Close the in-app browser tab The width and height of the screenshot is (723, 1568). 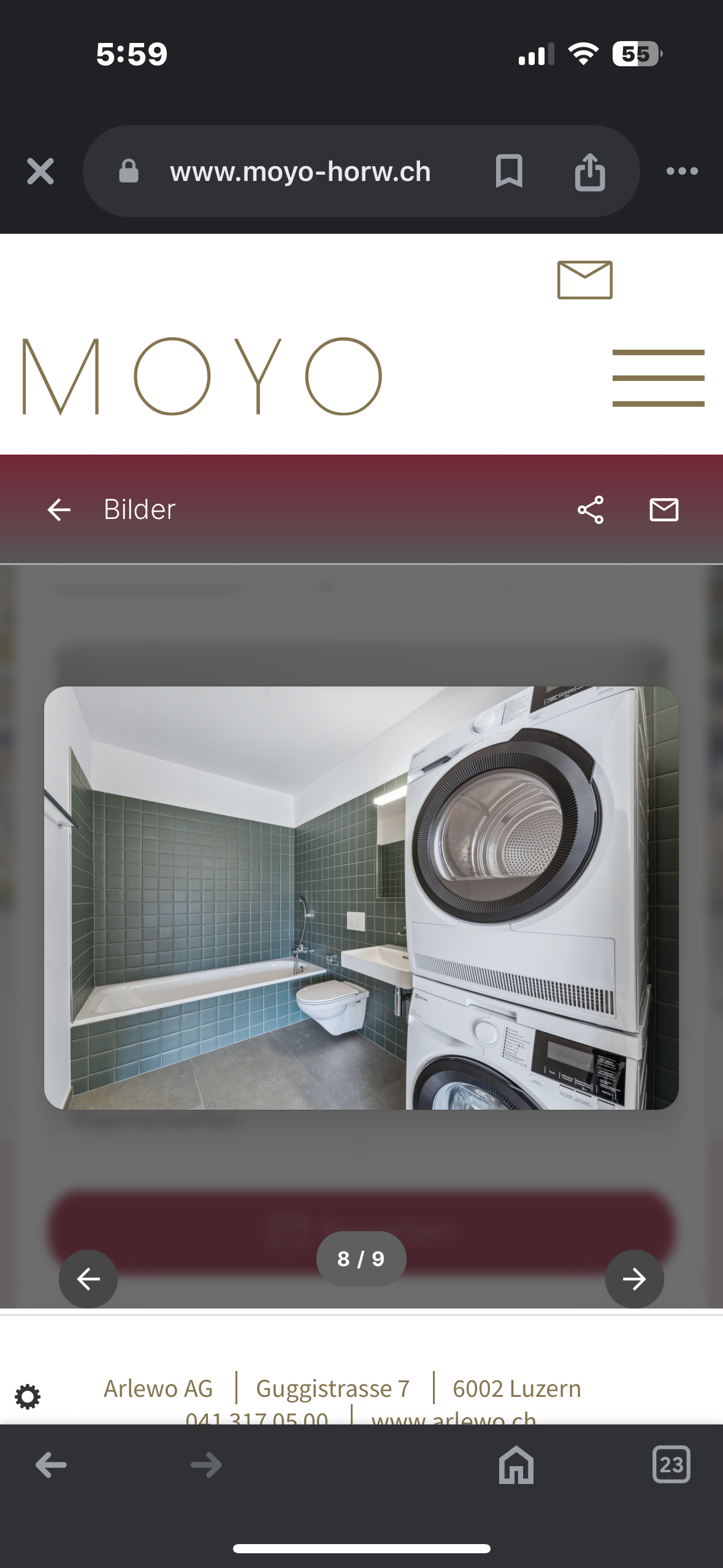[40, 171]
